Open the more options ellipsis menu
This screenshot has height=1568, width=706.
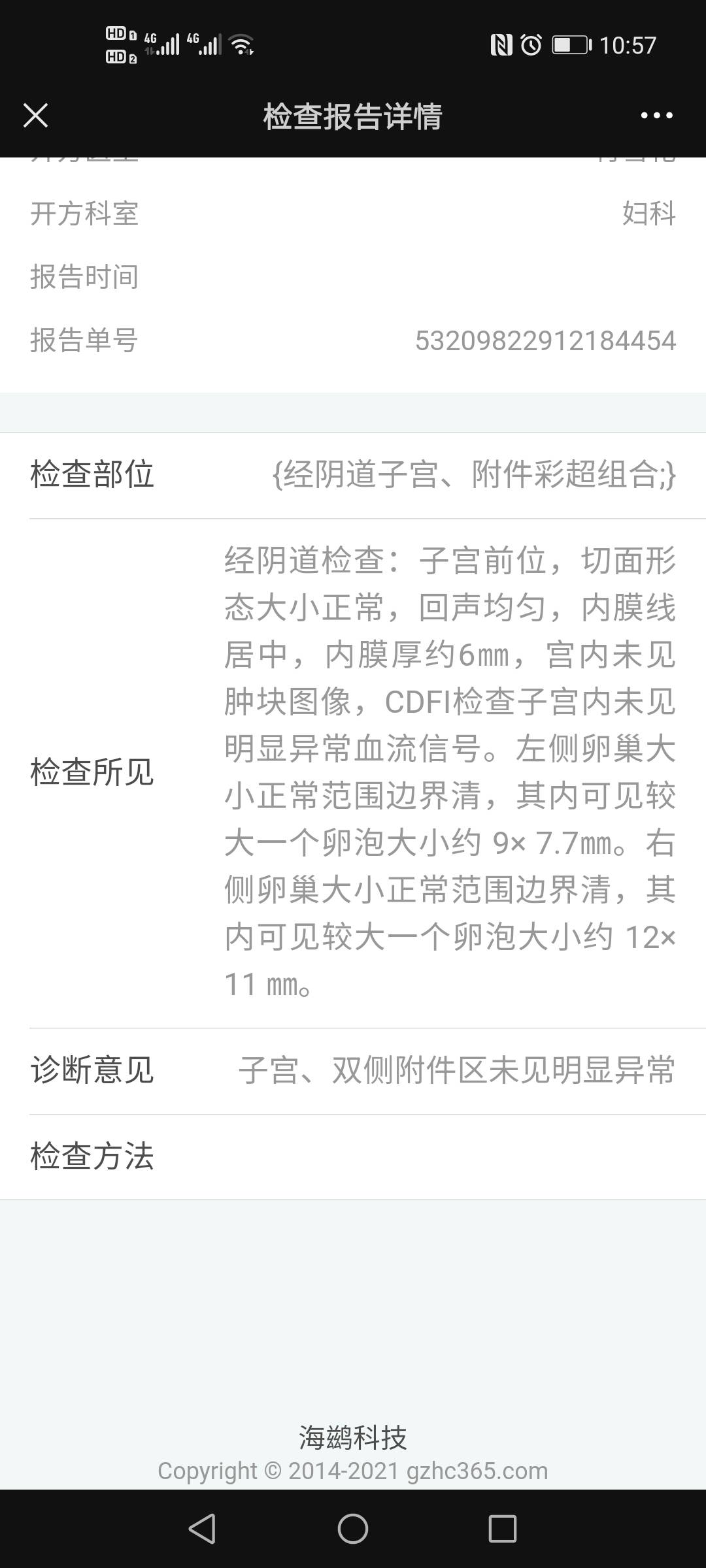[x=656, y=115]
